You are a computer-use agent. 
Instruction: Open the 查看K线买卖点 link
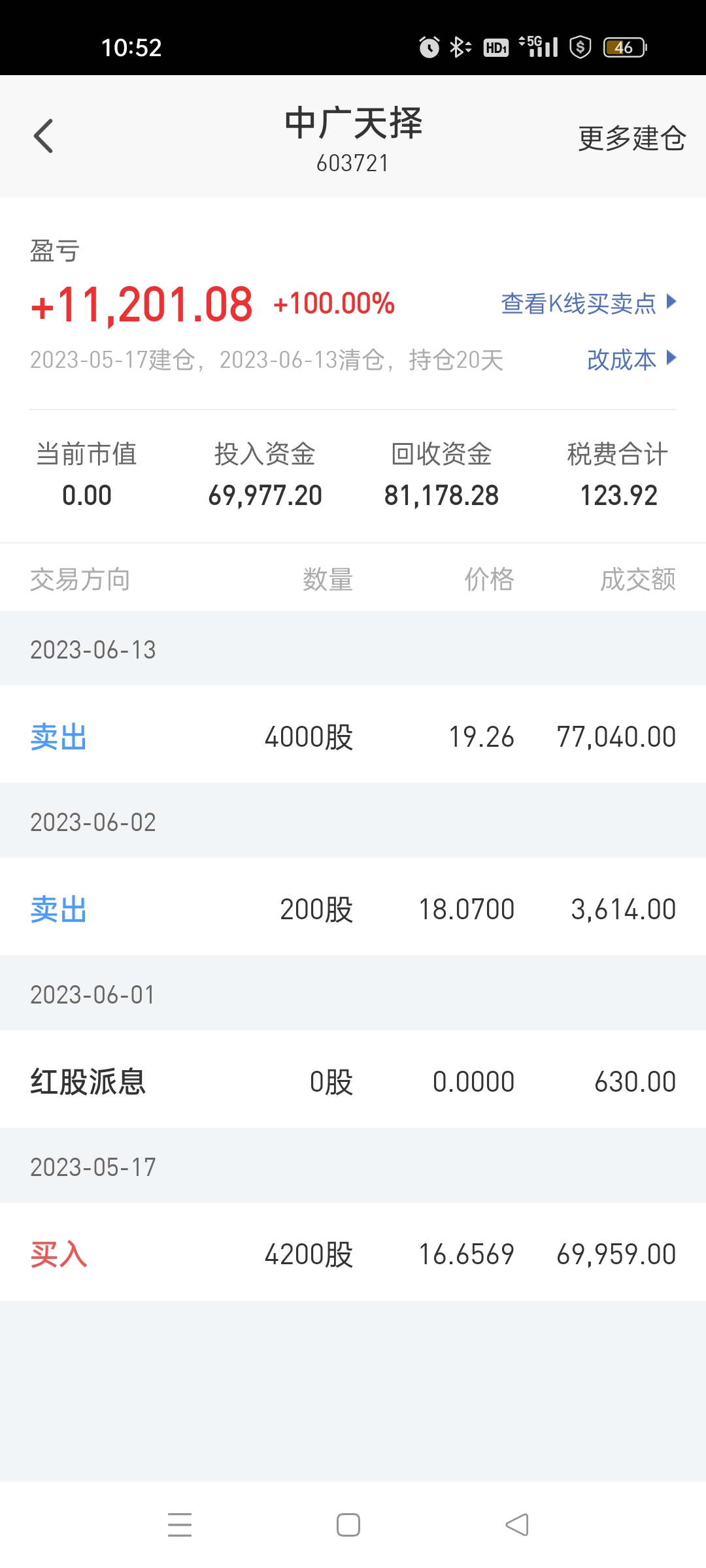[x=588, y=303]
